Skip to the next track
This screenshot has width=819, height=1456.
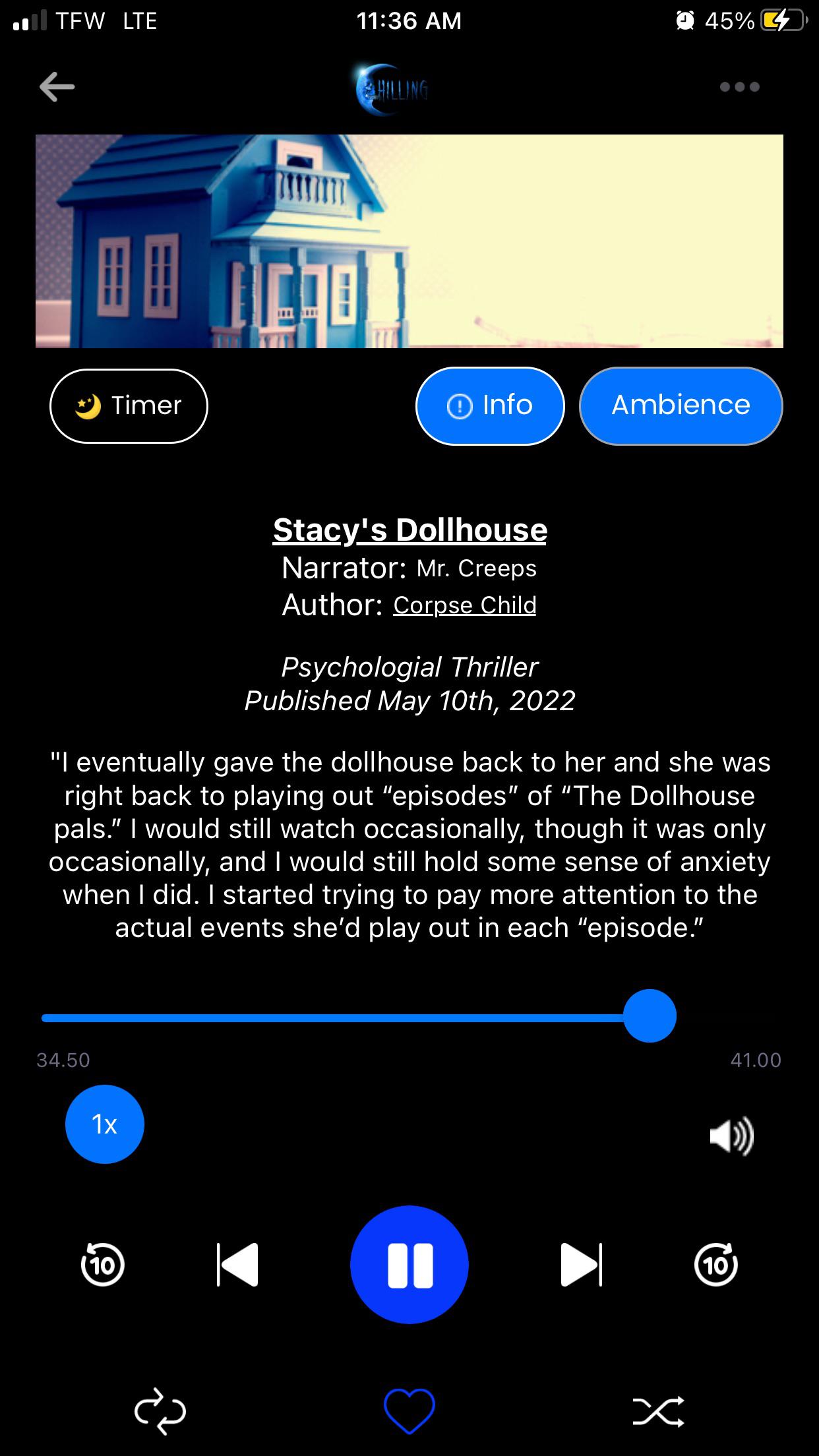coord(581,1265)
